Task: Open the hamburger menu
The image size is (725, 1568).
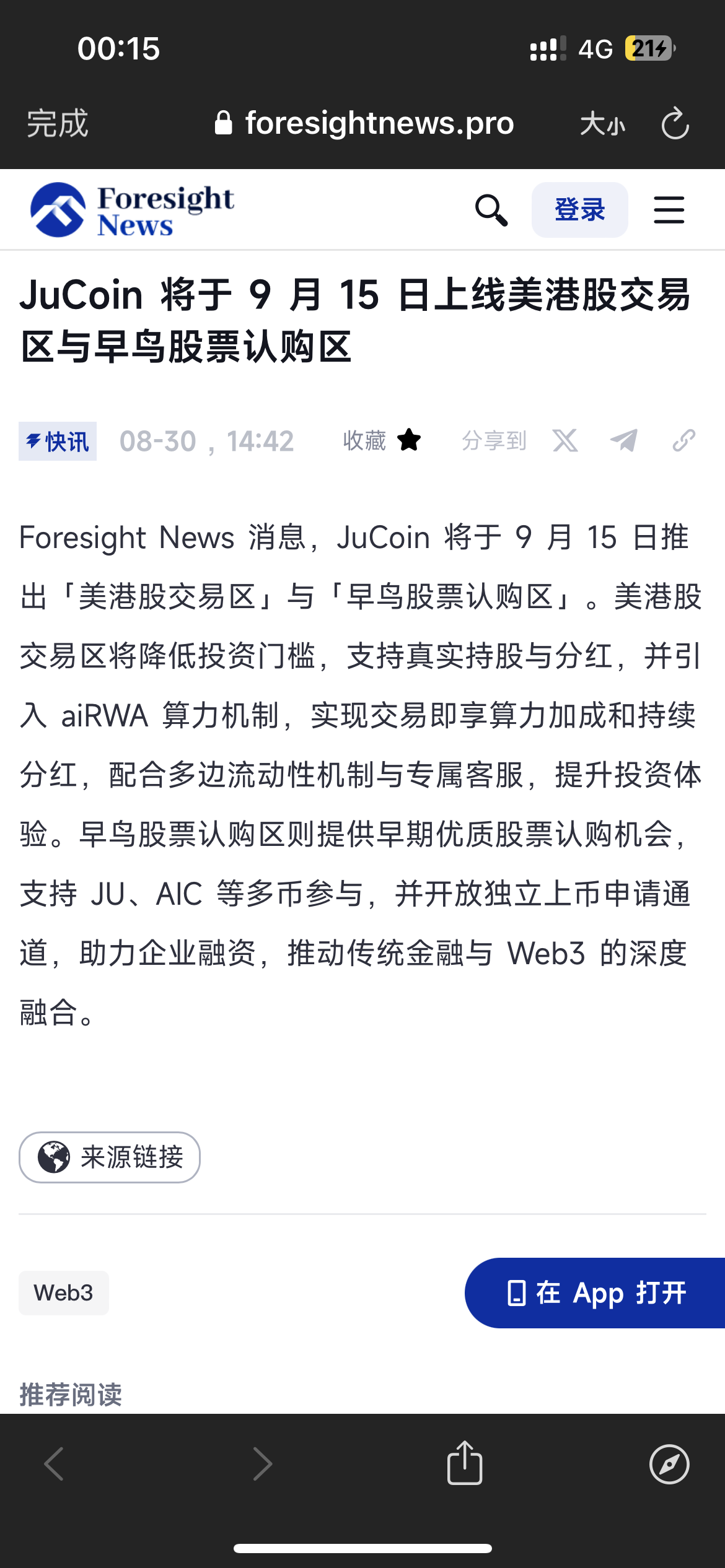Action: (669, 210)
